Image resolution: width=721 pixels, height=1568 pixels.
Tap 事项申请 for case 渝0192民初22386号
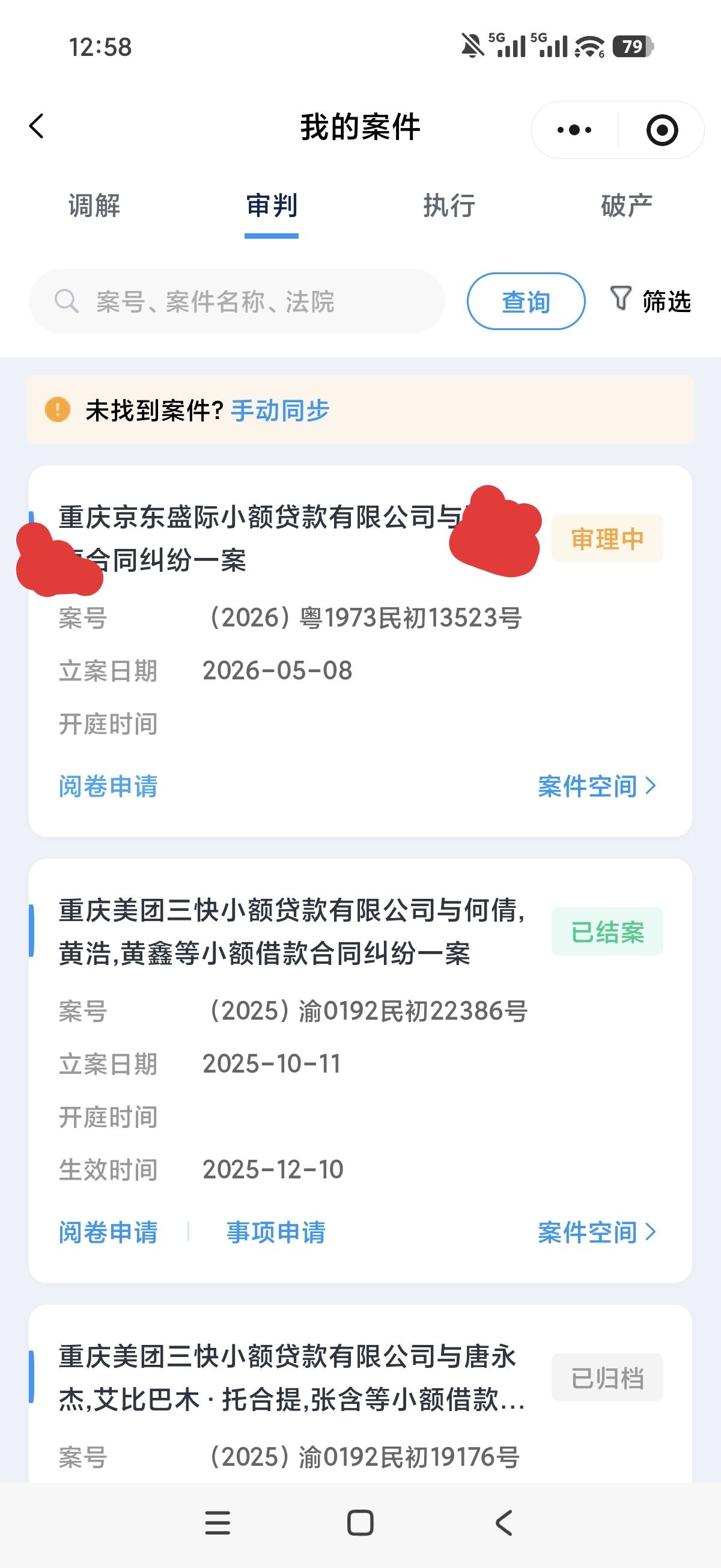tap(276, 1233)
